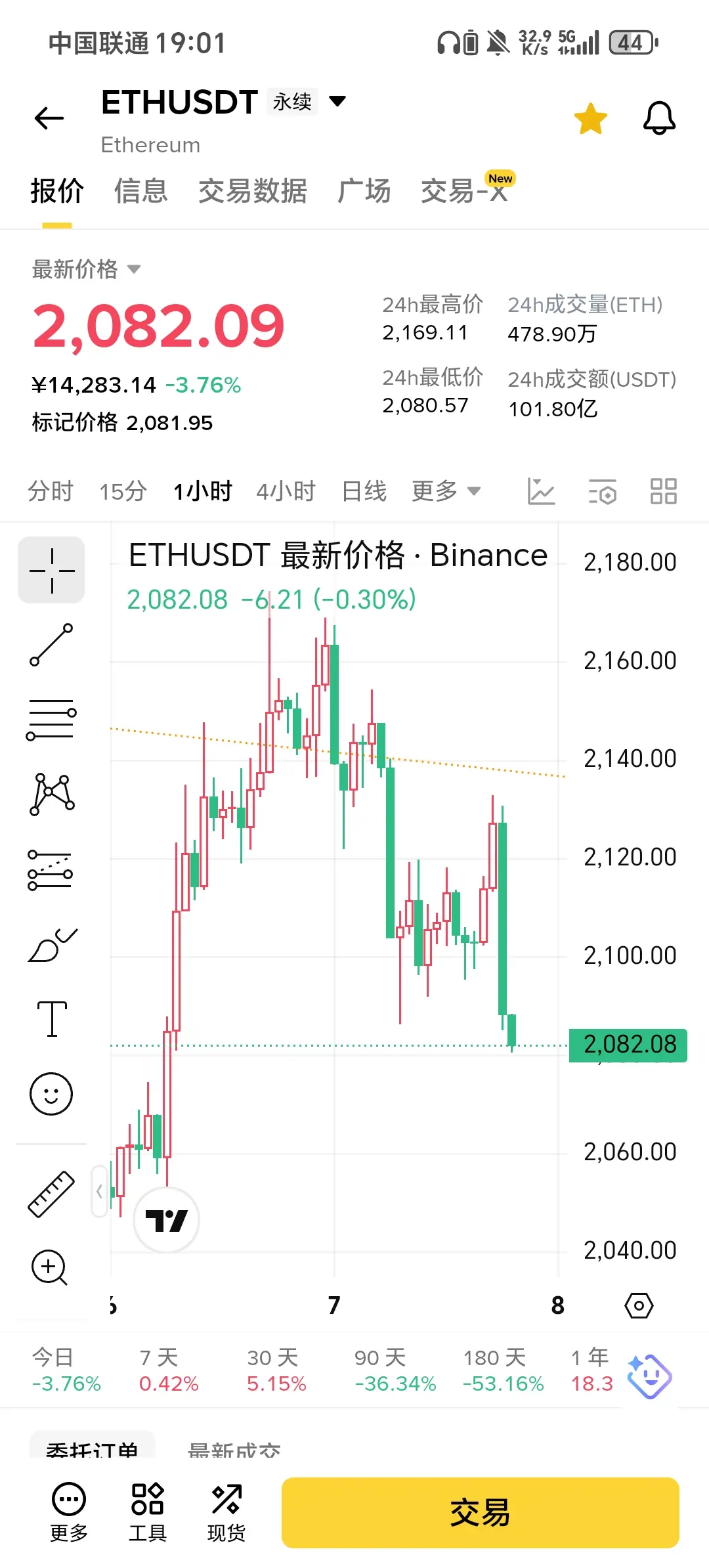Switch to the 信息 tab
The width and height of the screenshot is (709, 1568).
140,191
